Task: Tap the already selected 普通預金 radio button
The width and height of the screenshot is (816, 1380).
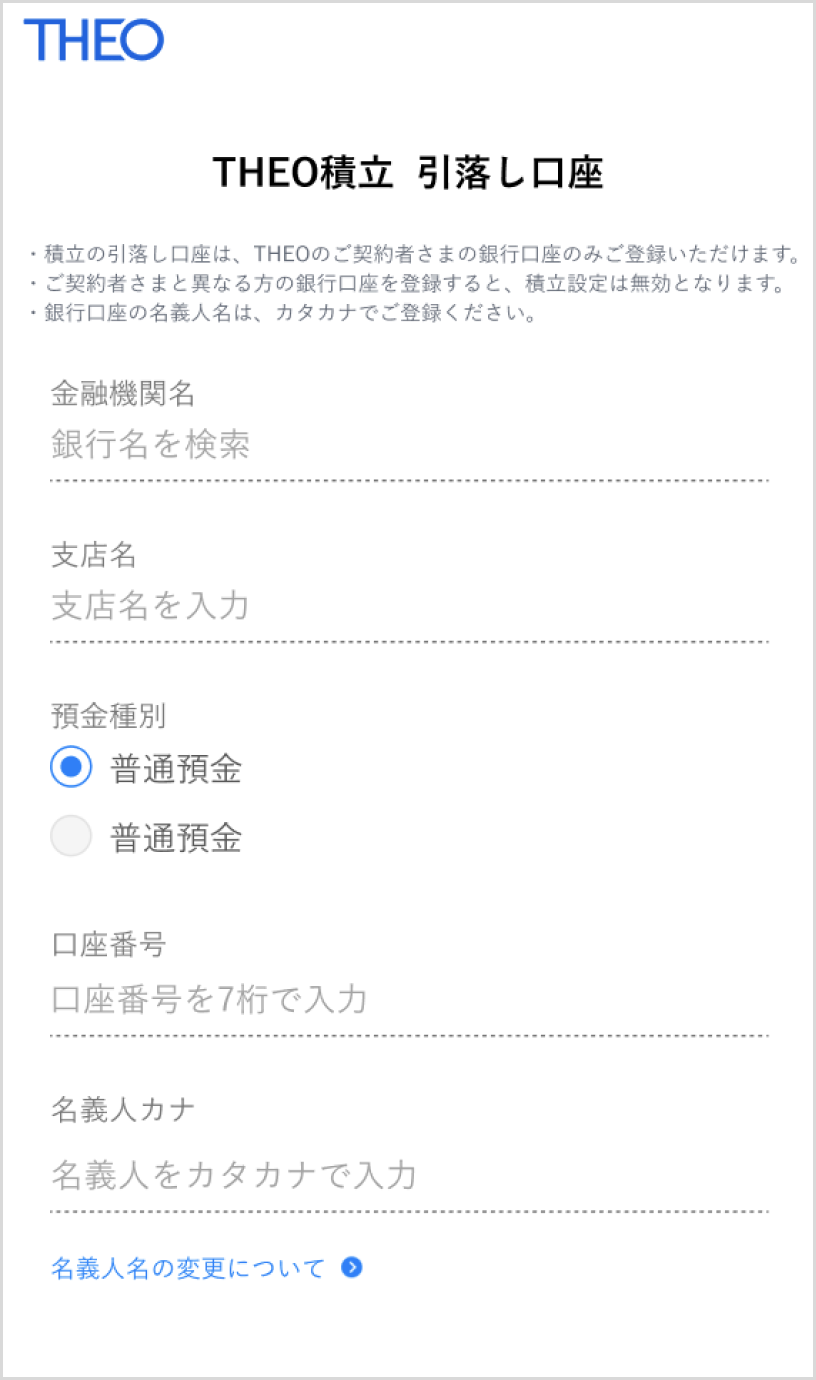Action: click(71, 768)
